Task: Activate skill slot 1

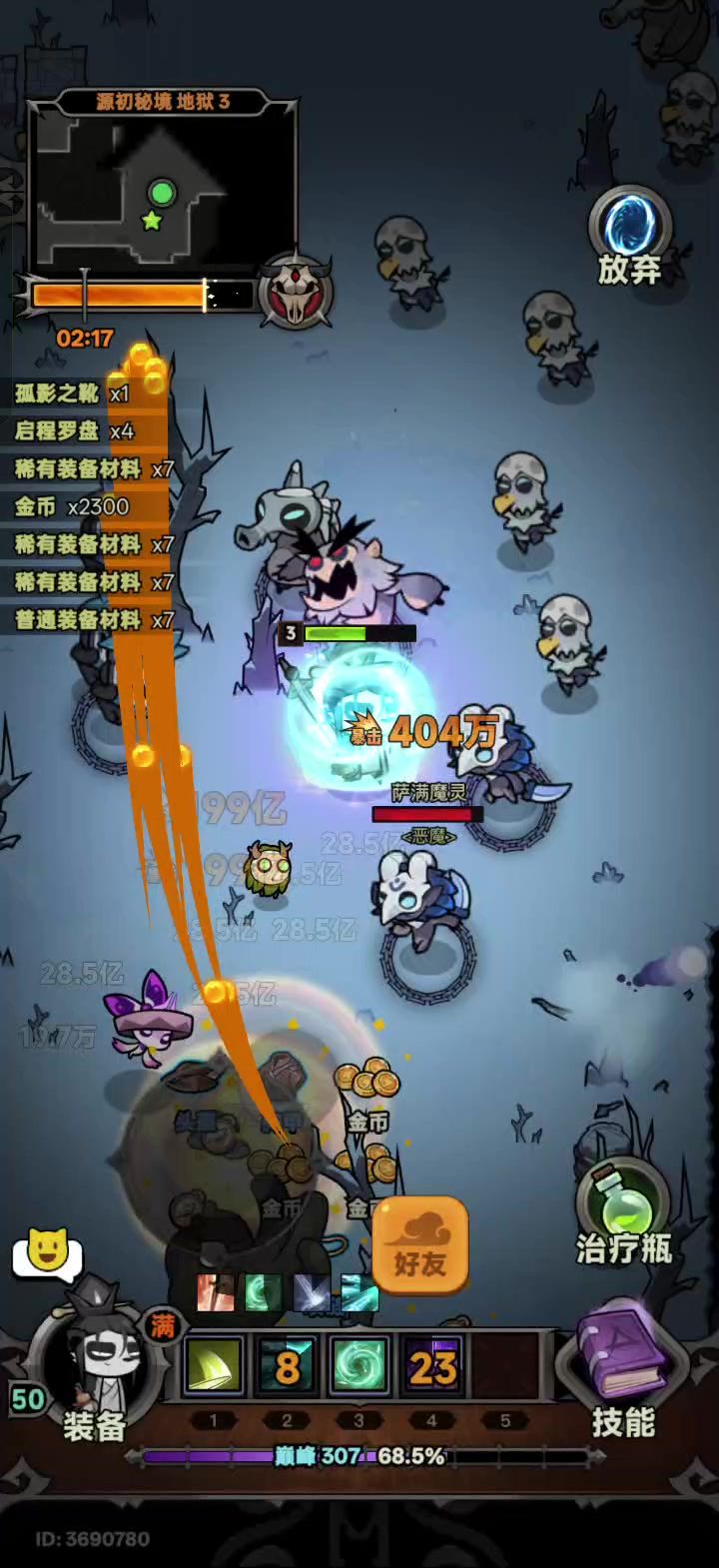Action: click(x=214, y=1366)
